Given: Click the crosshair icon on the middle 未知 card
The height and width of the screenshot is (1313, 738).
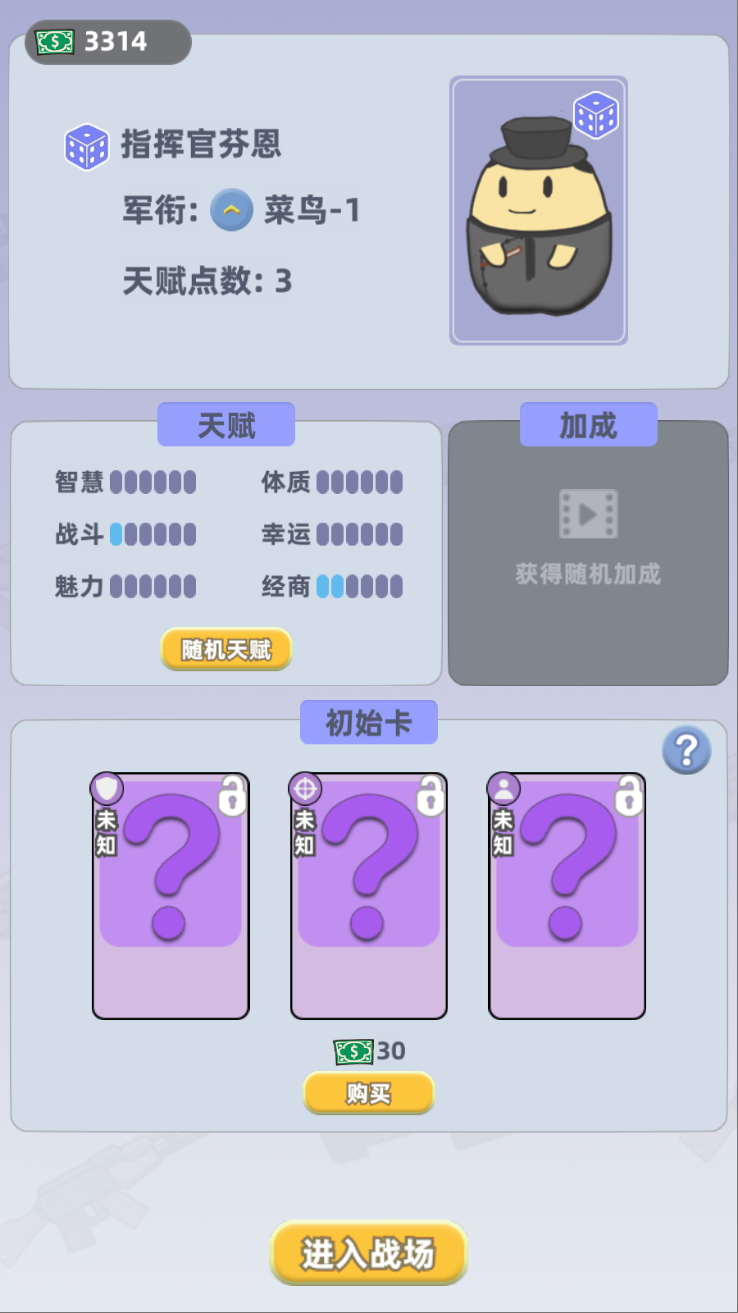Looking at the screenshot, I should (x=305, y=789).
